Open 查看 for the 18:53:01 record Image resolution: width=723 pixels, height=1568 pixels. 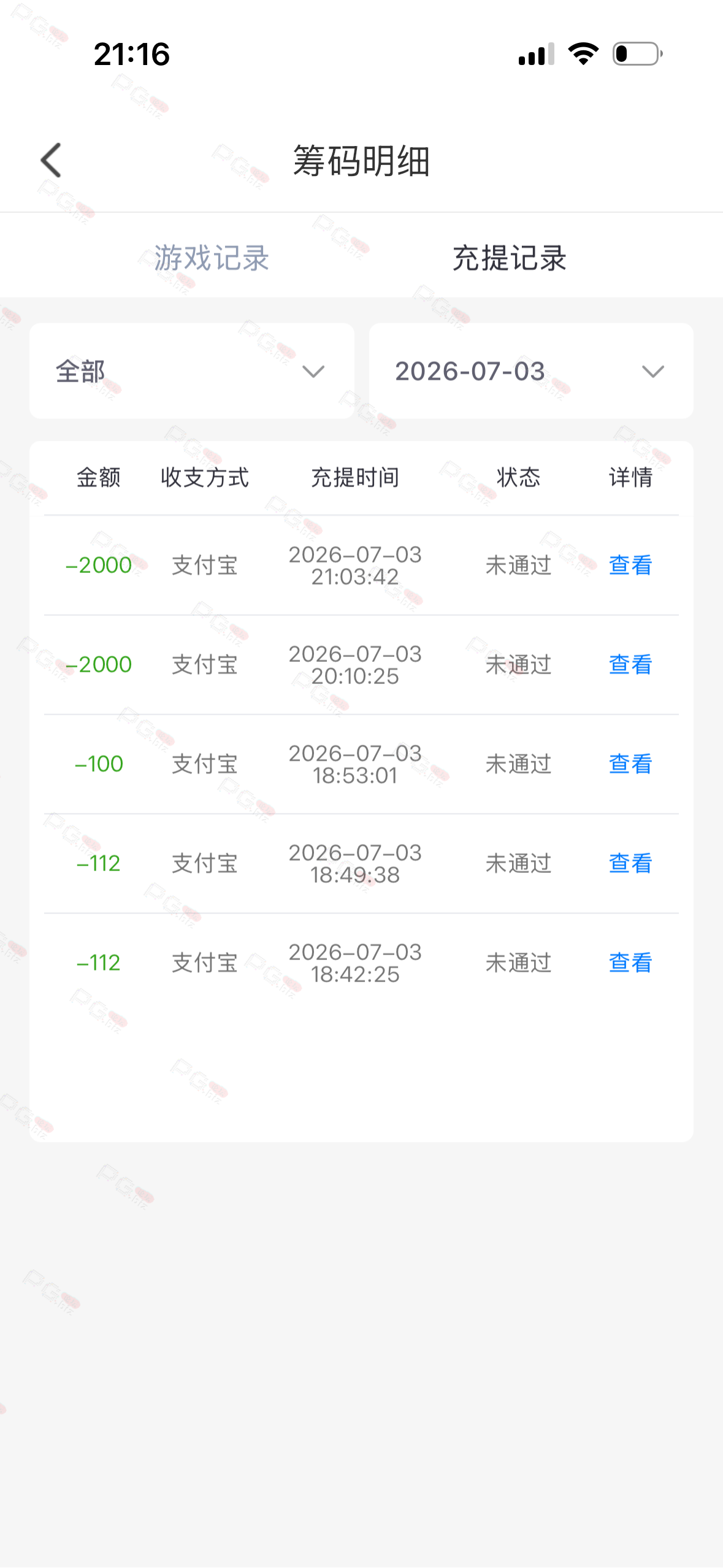(630, 764)
